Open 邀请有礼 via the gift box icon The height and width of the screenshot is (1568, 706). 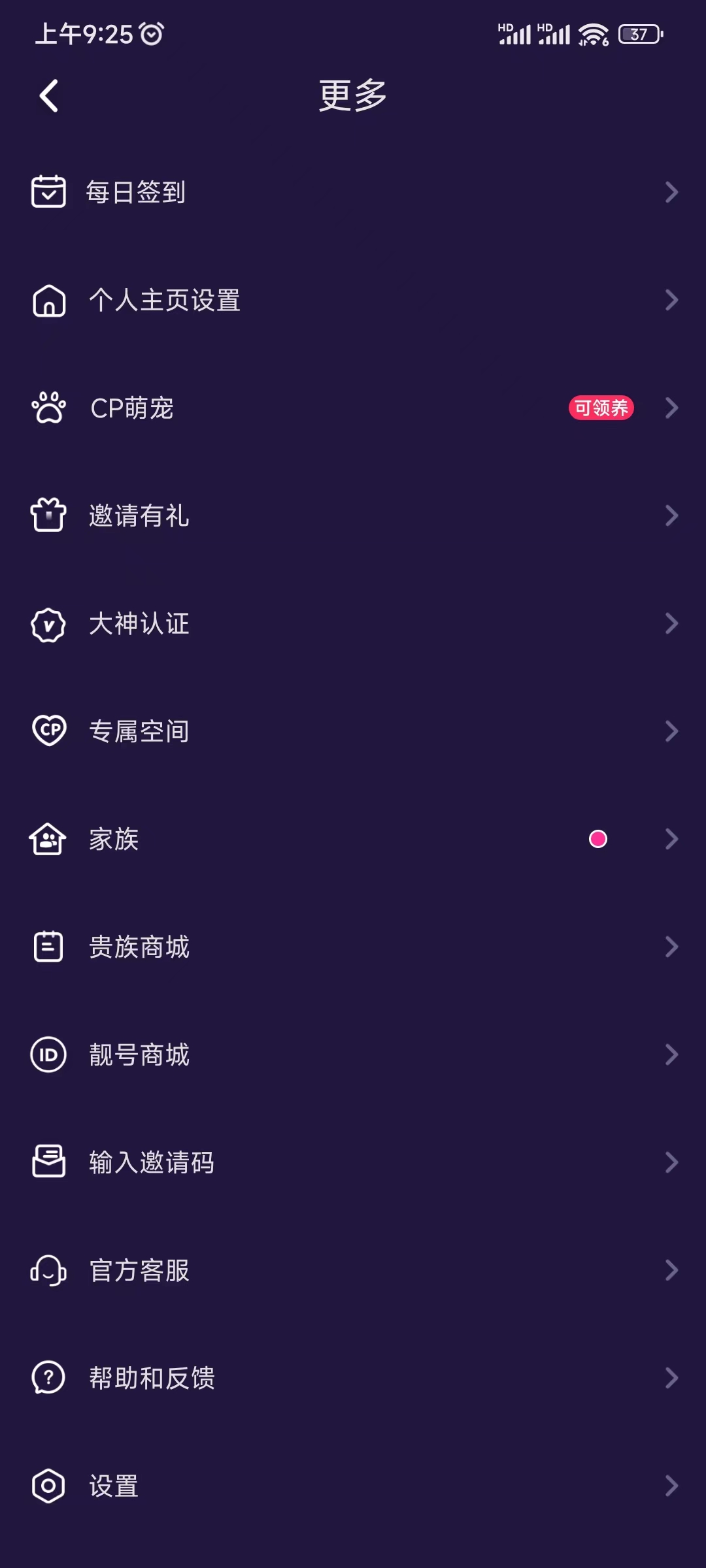pos(47,515)
